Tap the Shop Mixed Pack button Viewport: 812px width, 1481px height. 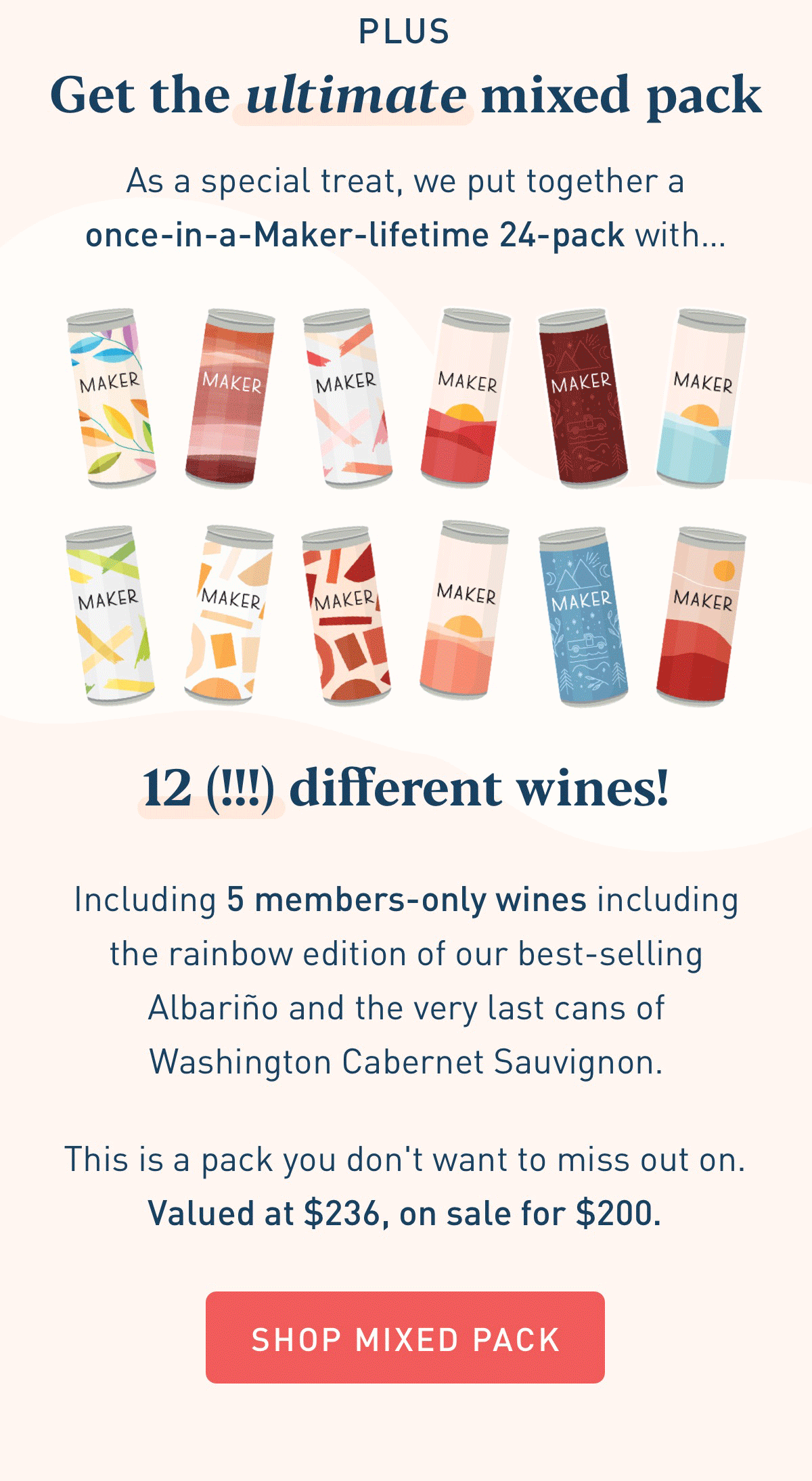point(405,1338)
